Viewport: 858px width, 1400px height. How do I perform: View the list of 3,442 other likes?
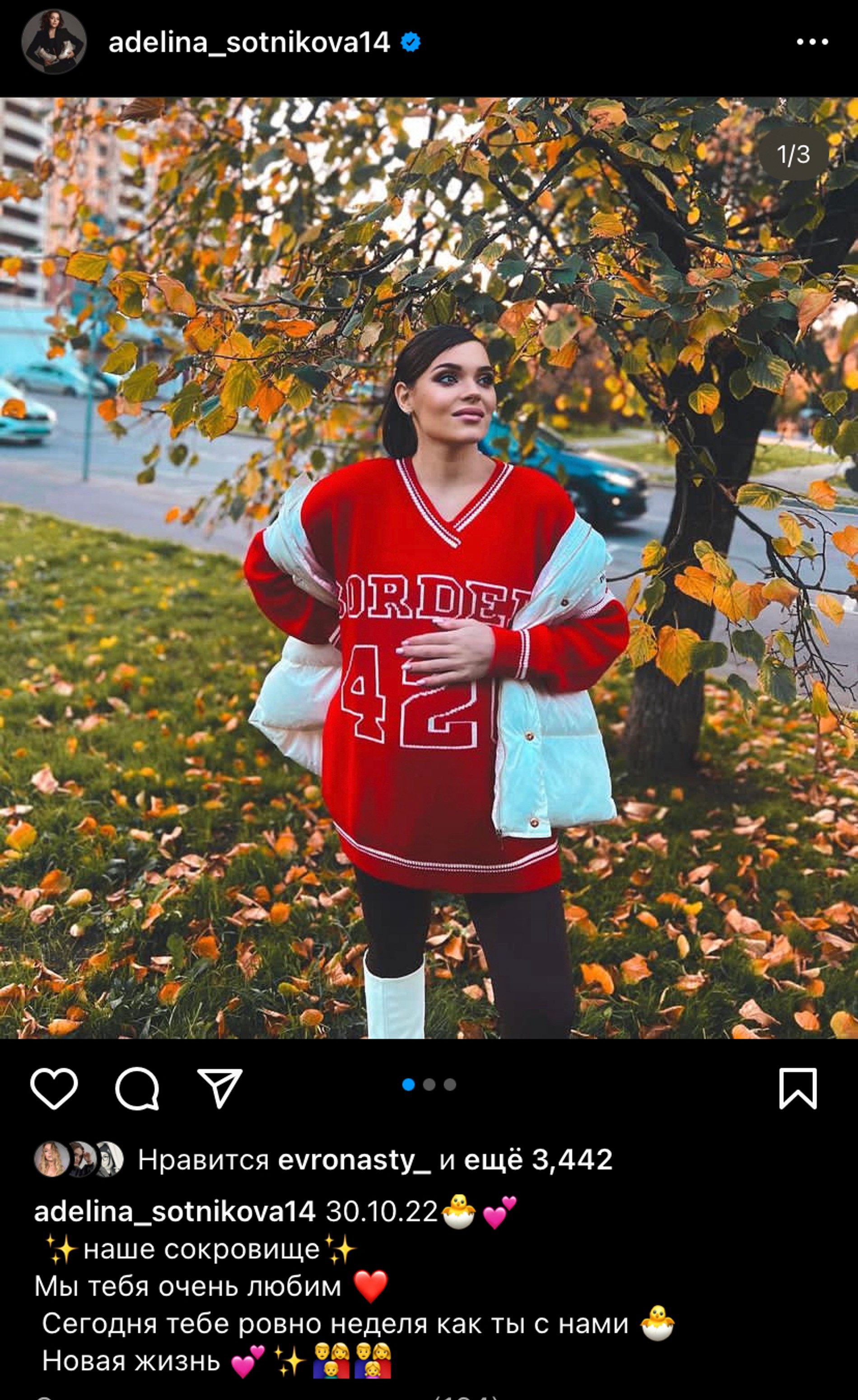pos(538,1160)
